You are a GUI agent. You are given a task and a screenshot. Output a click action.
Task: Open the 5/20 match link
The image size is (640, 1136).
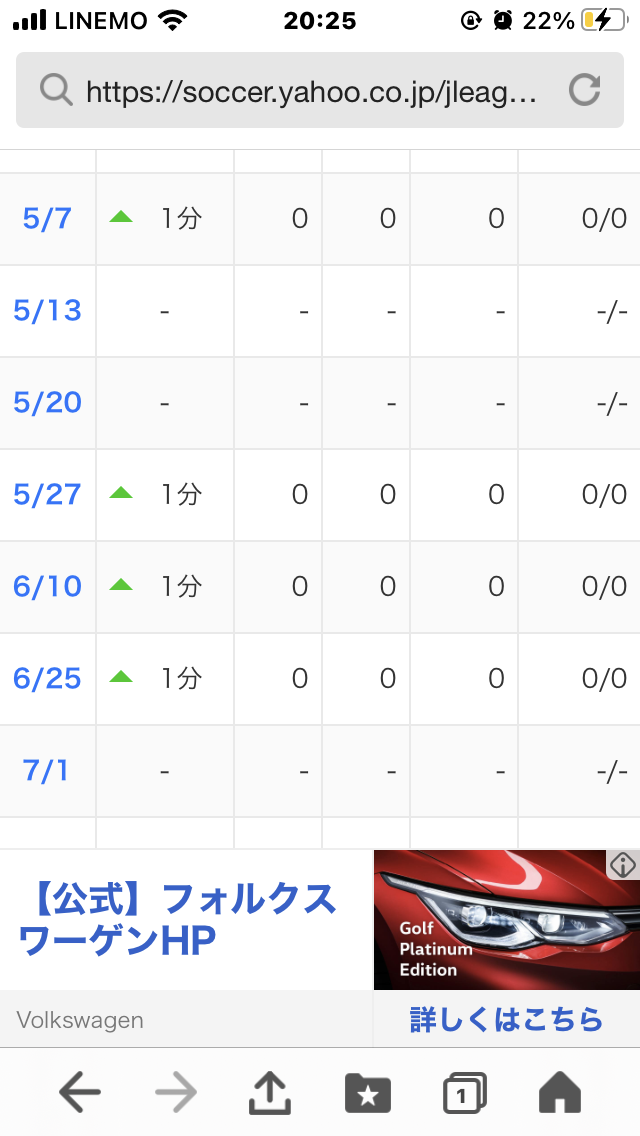[x=47, y=402]
